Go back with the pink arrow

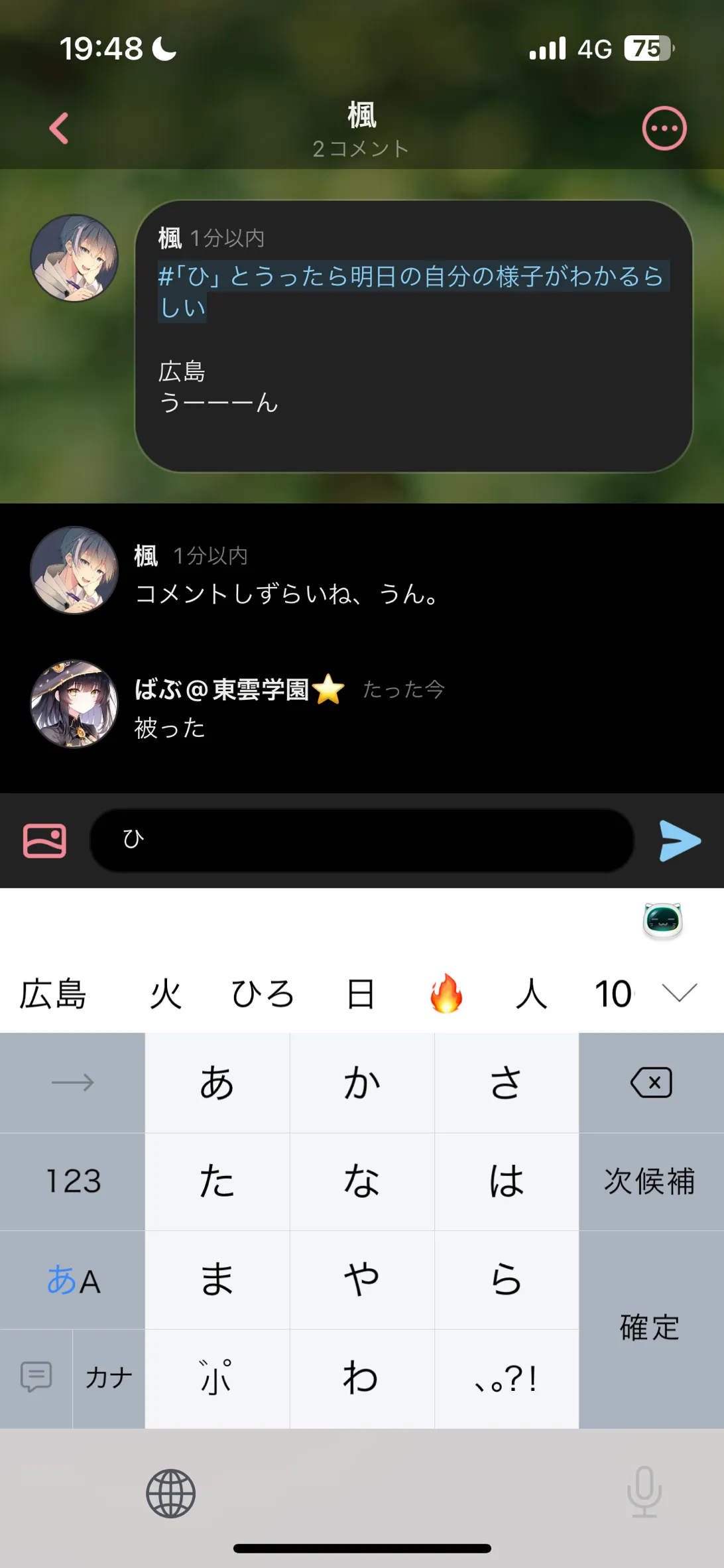click(x=59, y=128)
